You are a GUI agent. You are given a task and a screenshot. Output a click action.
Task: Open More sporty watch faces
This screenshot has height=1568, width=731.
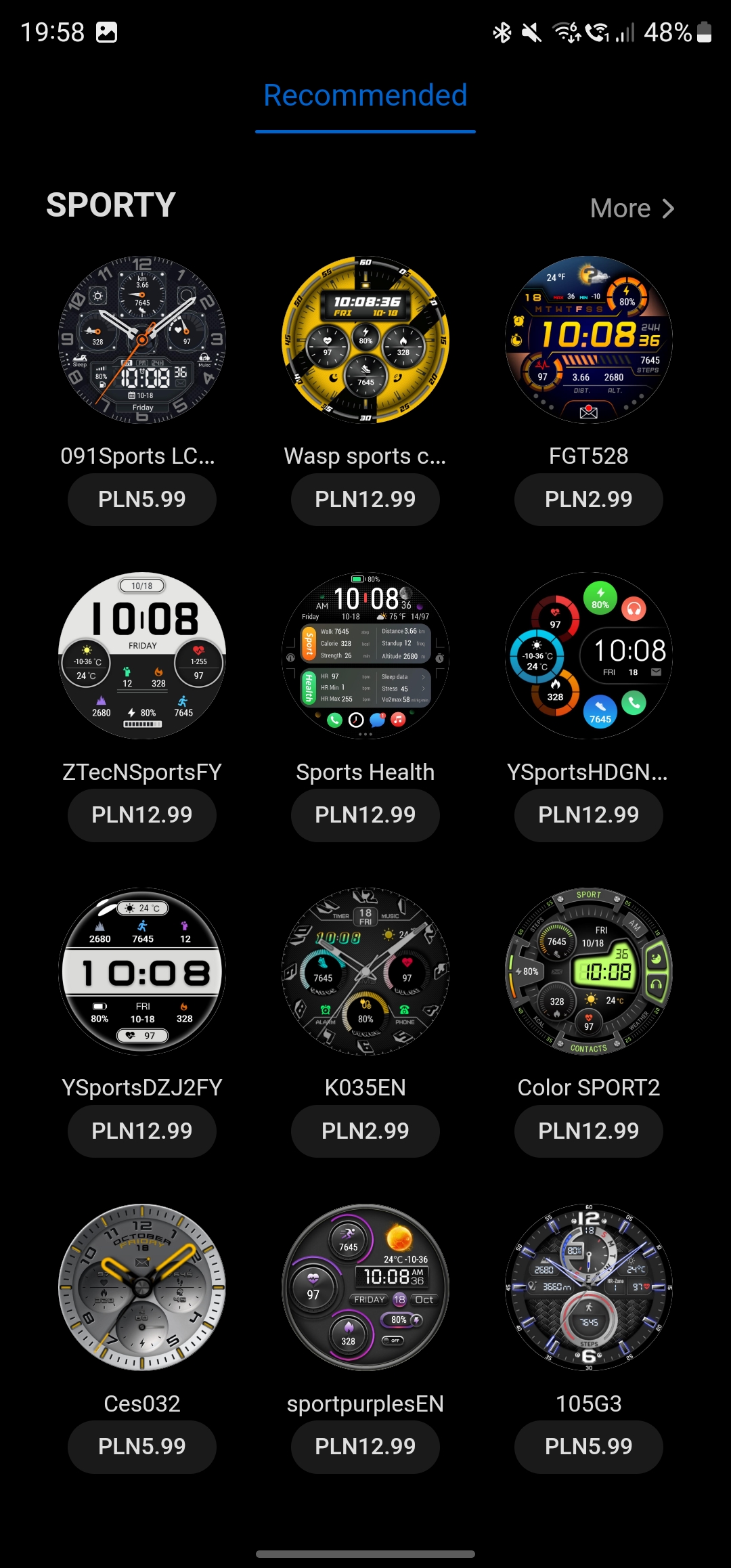(x=632, y=208)
